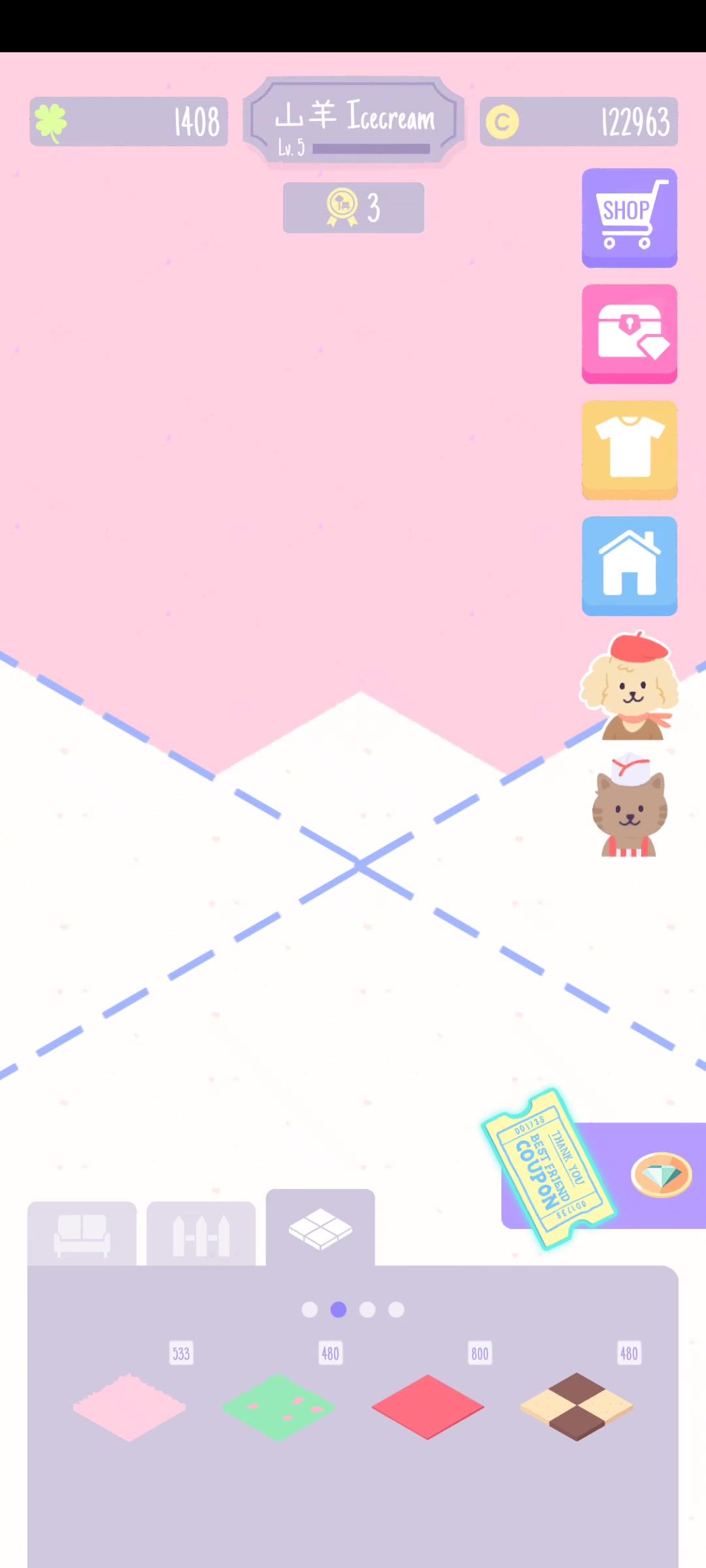The width and height of the screenshot is (706, 1568).
Task: Open the T-shirt outfits menu
Action: [x=629, y=449]
